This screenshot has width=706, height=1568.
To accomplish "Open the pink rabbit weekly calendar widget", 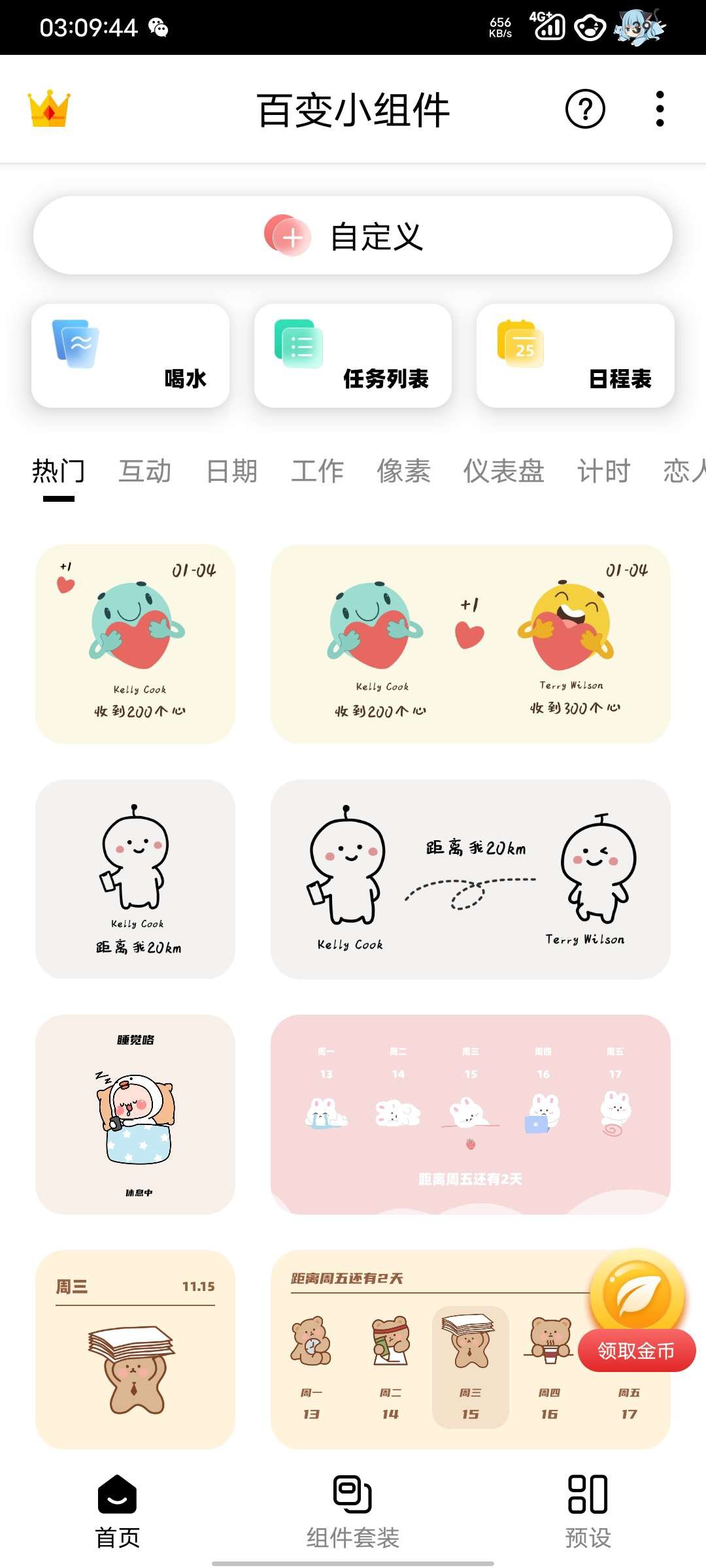I will coord(471,1115).
